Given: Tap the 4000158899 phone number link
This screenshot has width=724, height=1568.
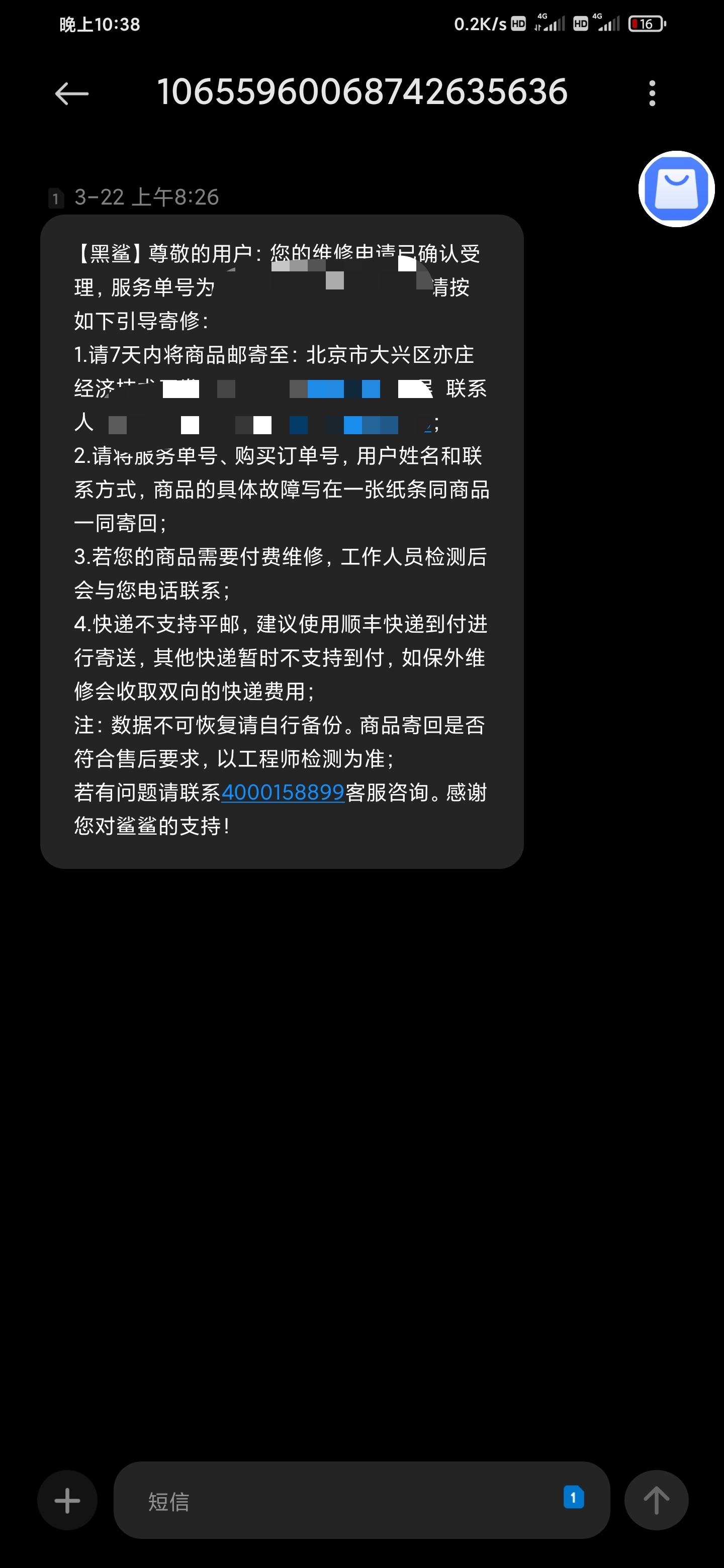Looking at the screenshot, I should [x=283, y=792].
